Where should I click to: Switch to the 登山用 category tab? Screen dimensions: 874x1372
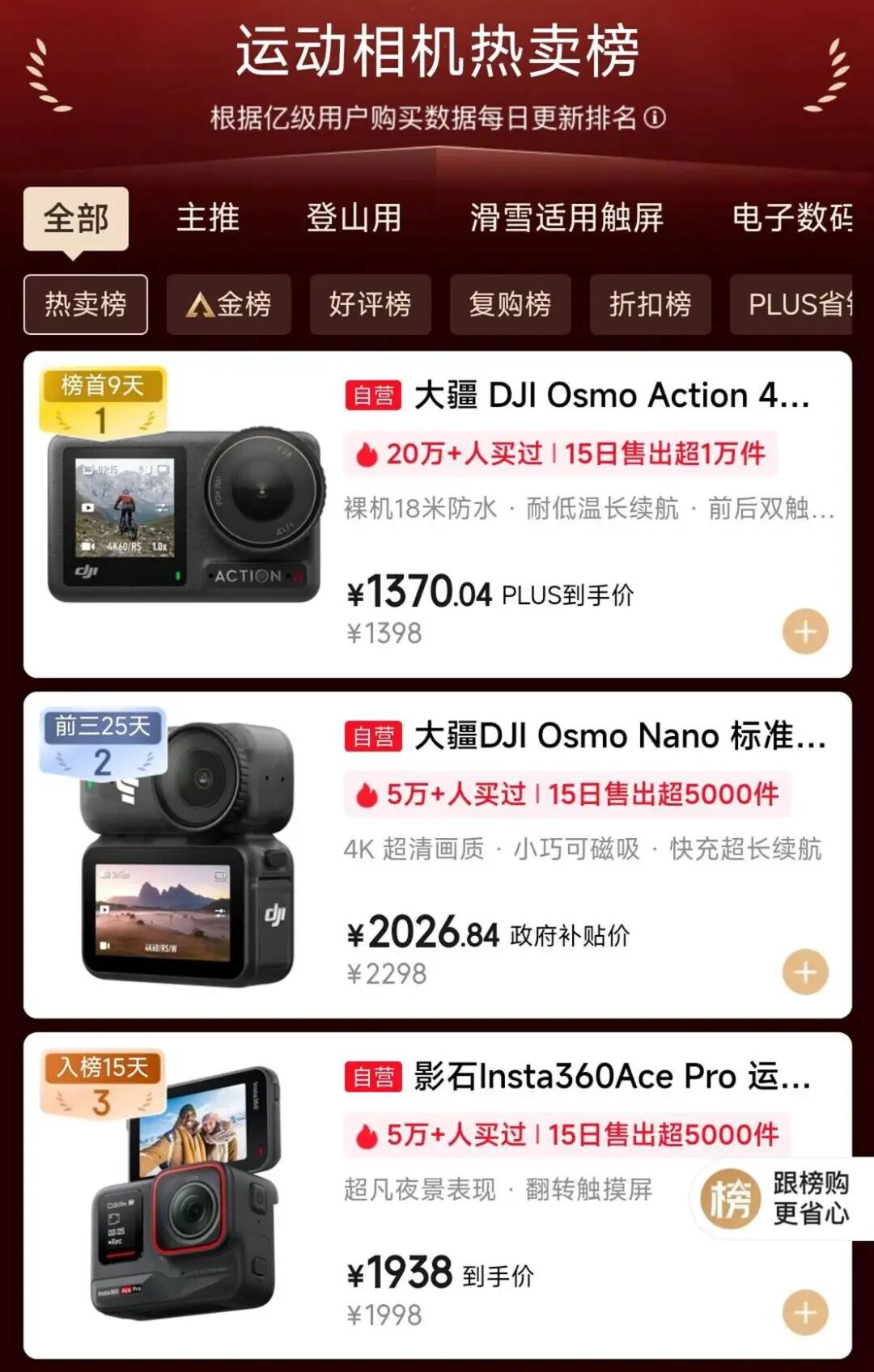tap(354, 218)
